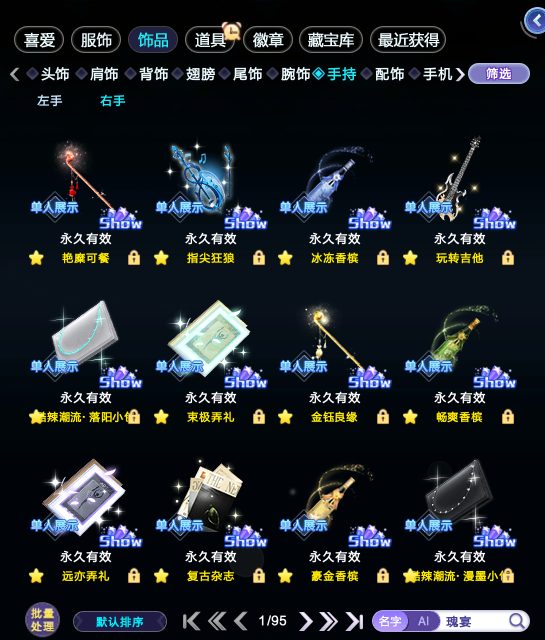Open 批量处理 batch processing
This screenshot has width=545, height=640.
point(42,620)
